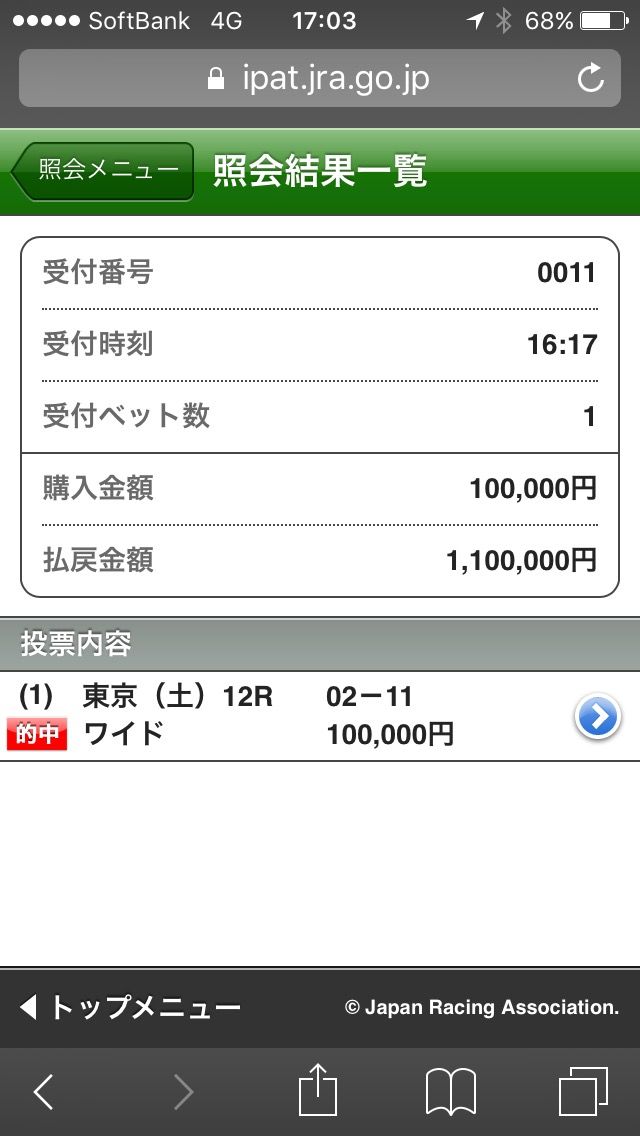Viewport: 640px width, 1136px height.
Task: Reload the page in Safari
Action: pyautogui.click(x=591, y=79)
